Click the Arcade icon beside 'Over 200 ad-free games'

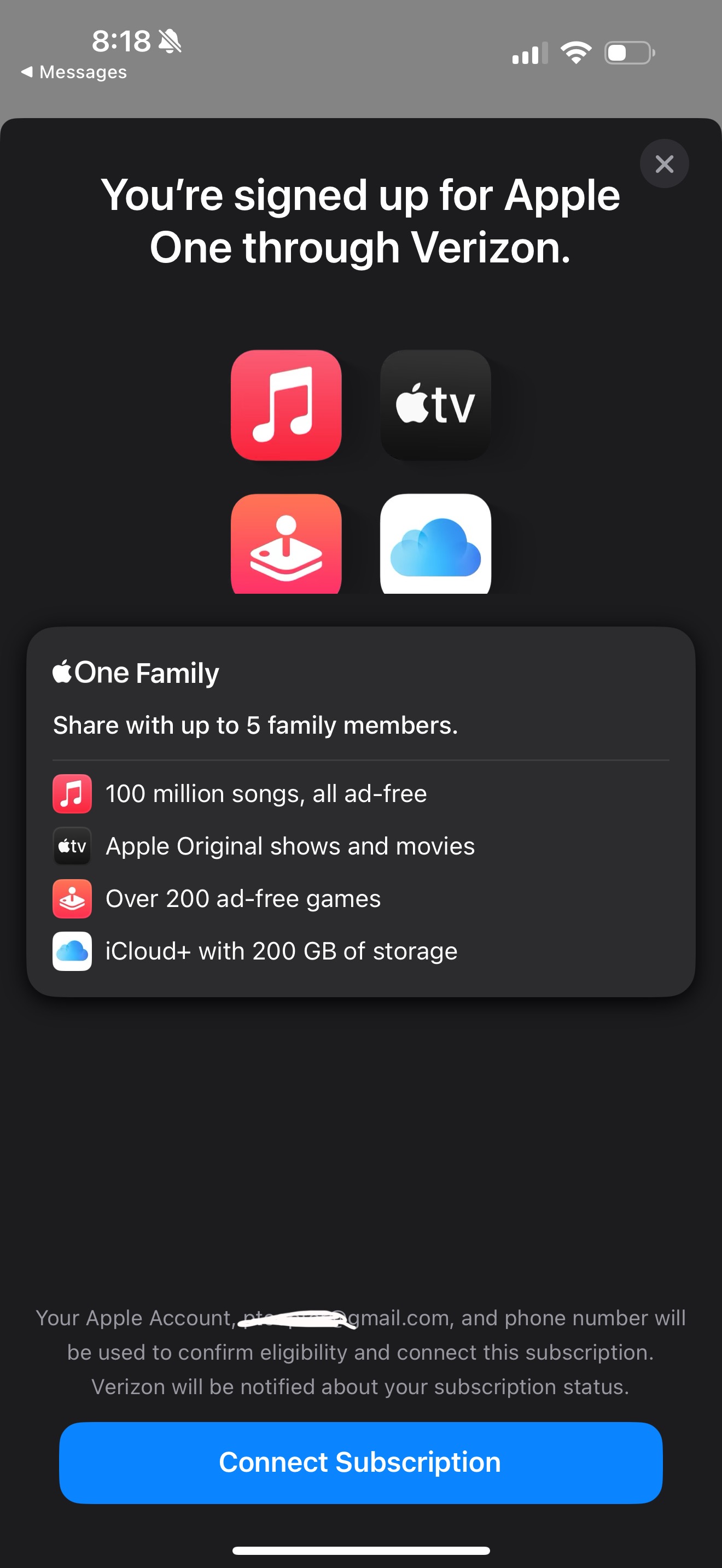tap(72, 898)
